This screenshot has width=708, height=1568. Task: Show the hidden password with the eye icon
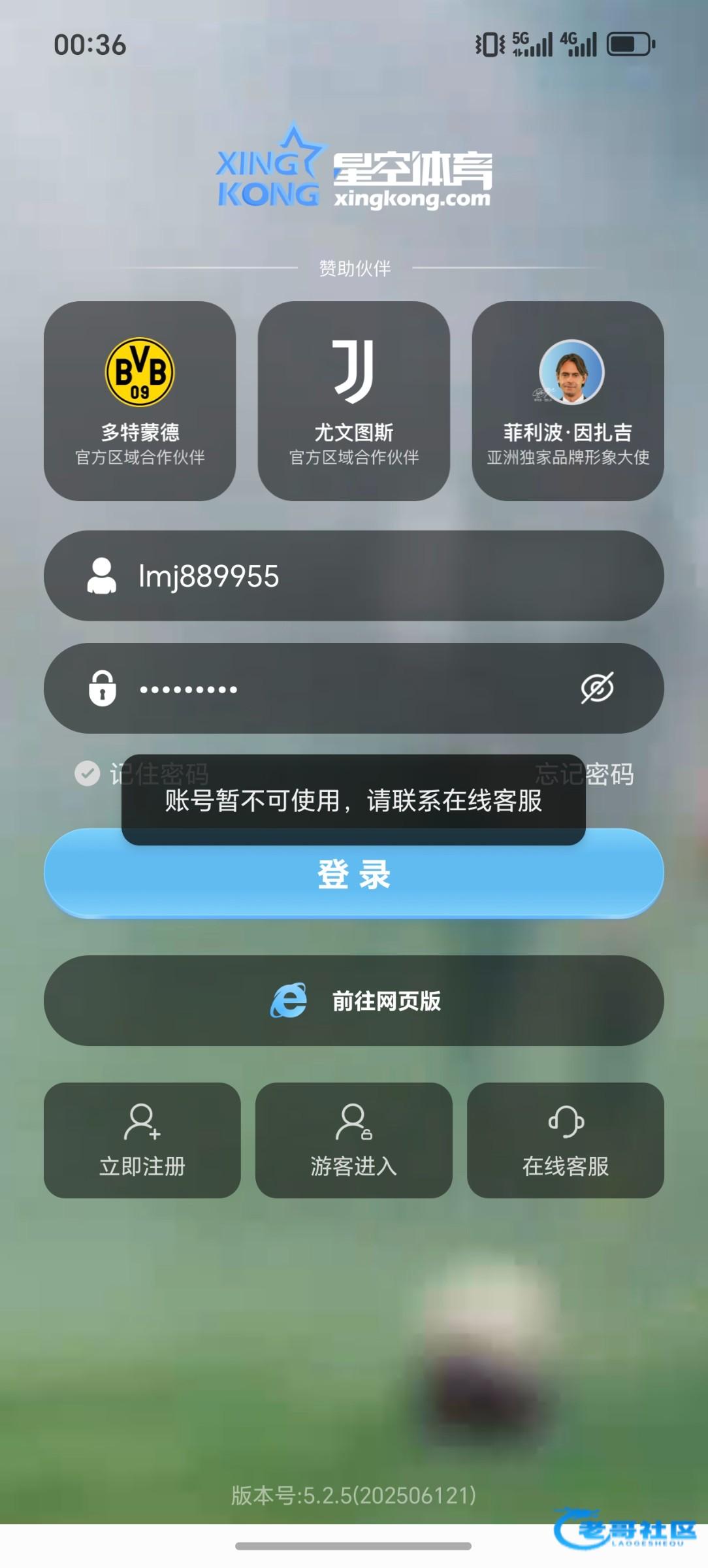click(x=597, y=688)
